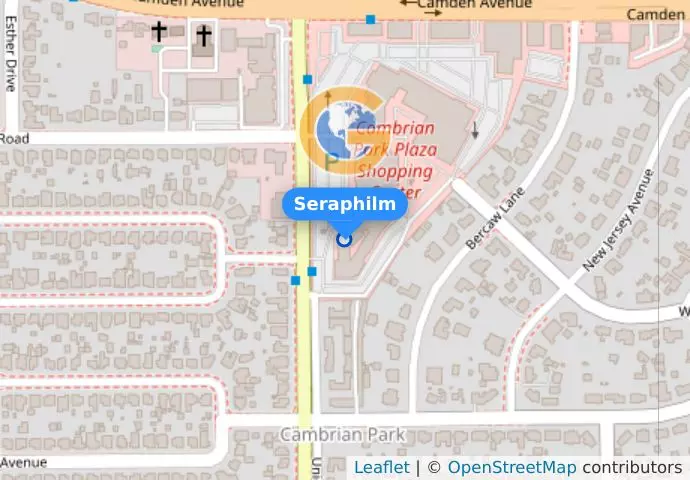This screenshot has height=480, width=690.
Task: Open the Leaflet attribution link
Action: [x=381, y=467]
